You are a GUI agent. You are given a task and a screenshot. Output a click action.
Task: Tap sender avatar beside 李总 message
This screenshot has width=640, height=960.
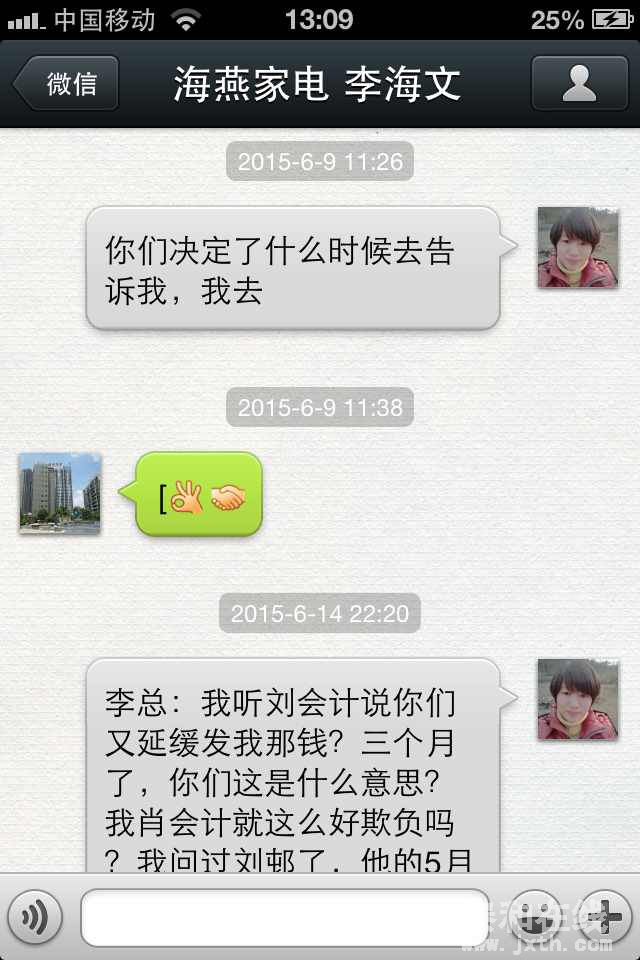point(577,699)
